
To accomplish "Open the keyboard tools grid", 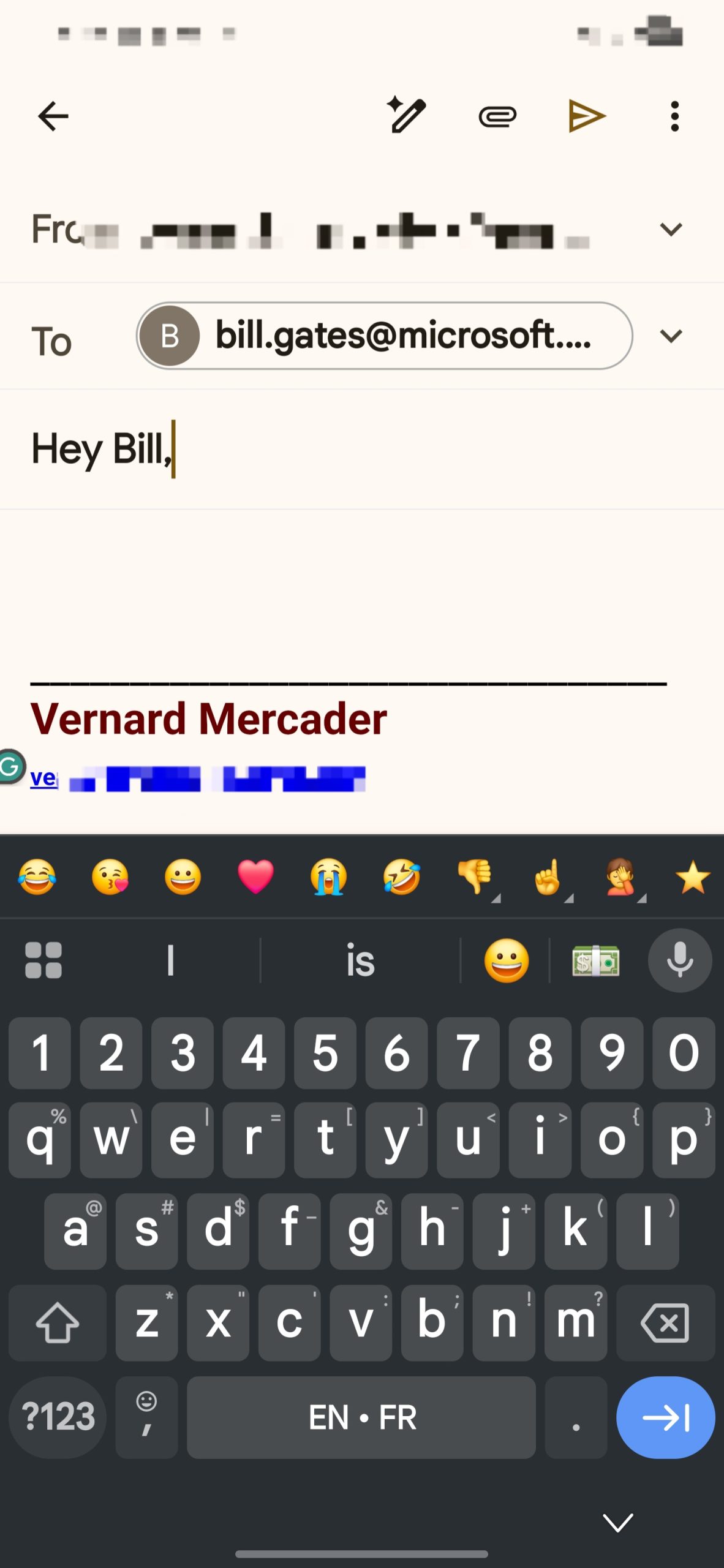I will [43, 960].
